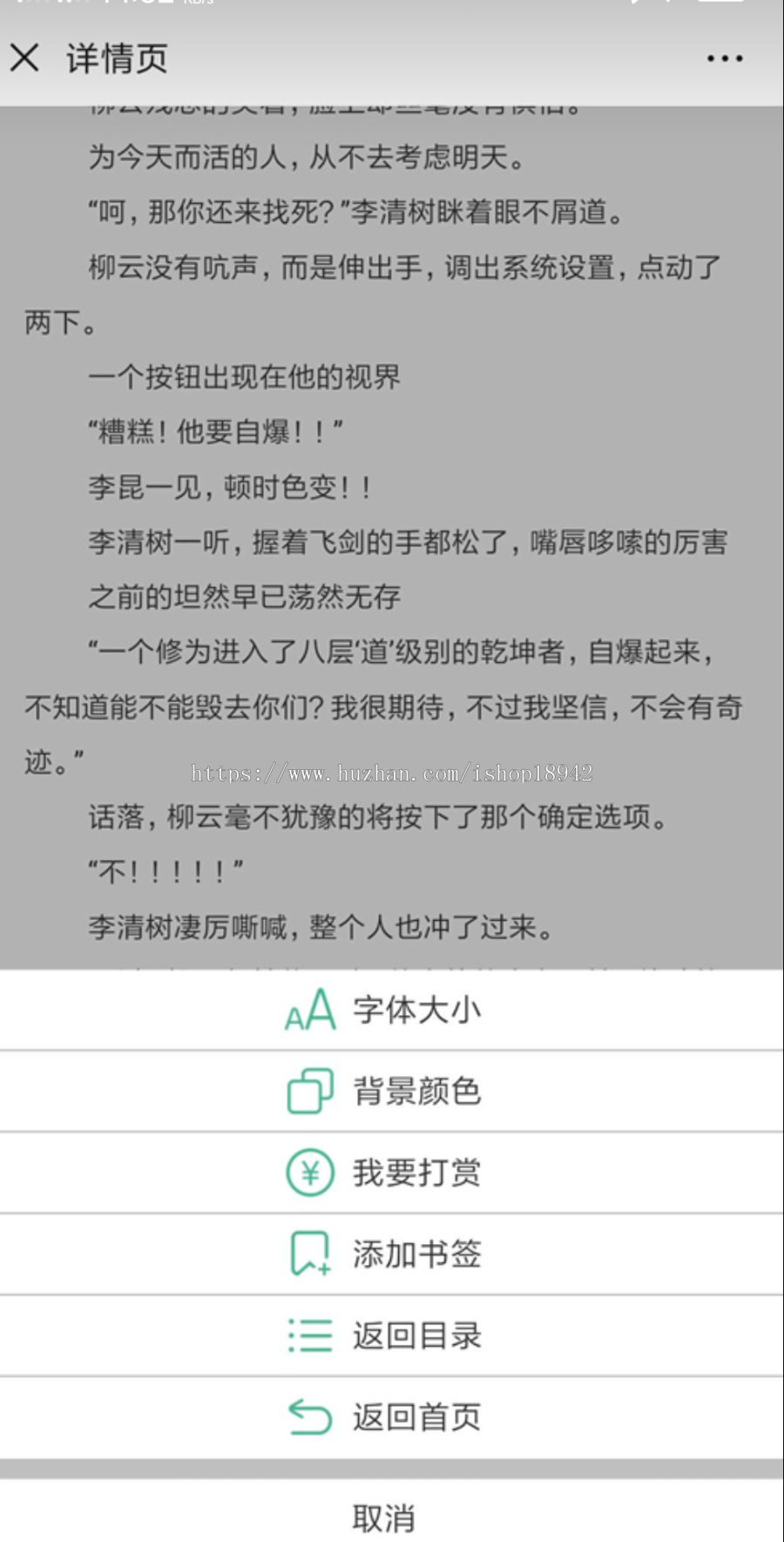Tap the ¥ reward icon
Image resolution: width=784 pixels, height=1542 pixels.
pos(309,1173)
